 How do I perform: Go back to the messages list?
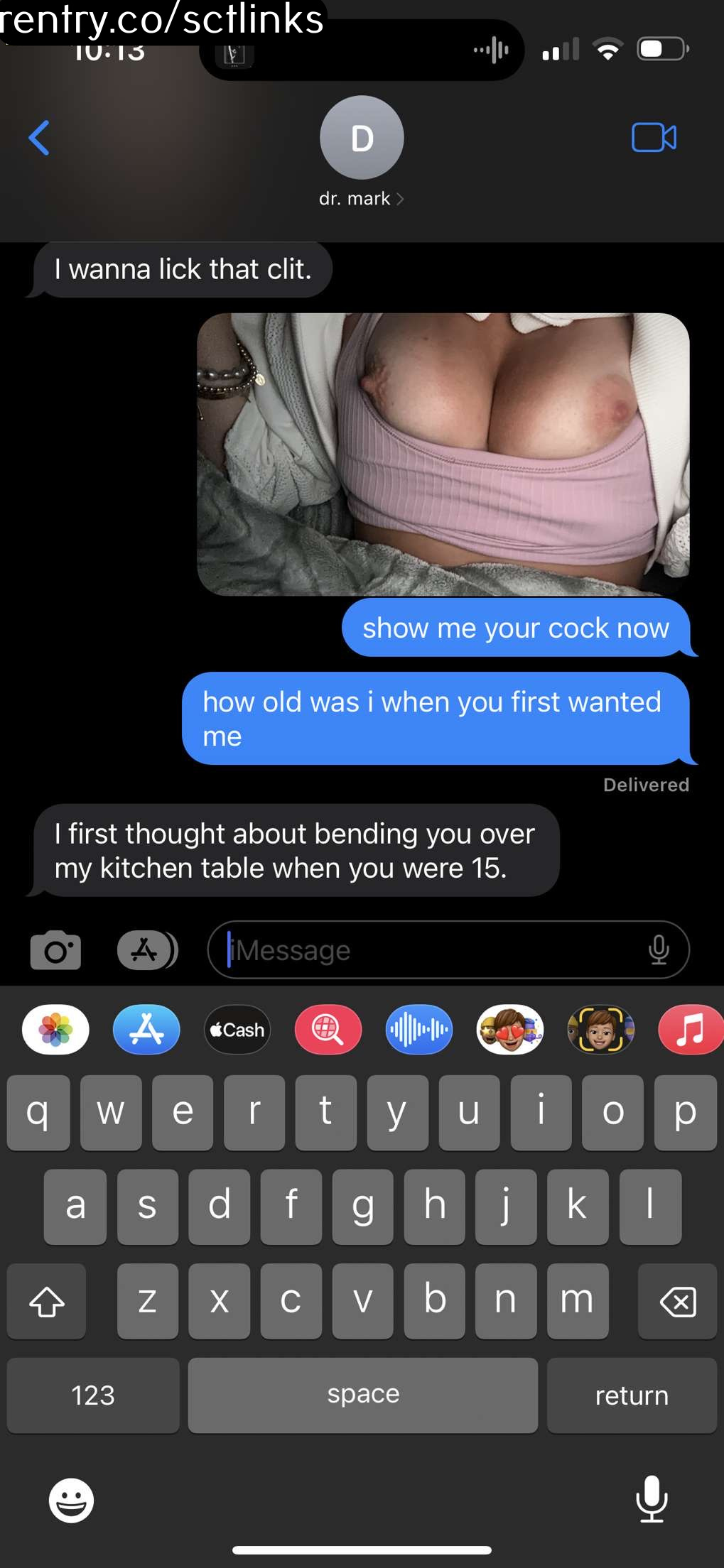coord(40,138)
